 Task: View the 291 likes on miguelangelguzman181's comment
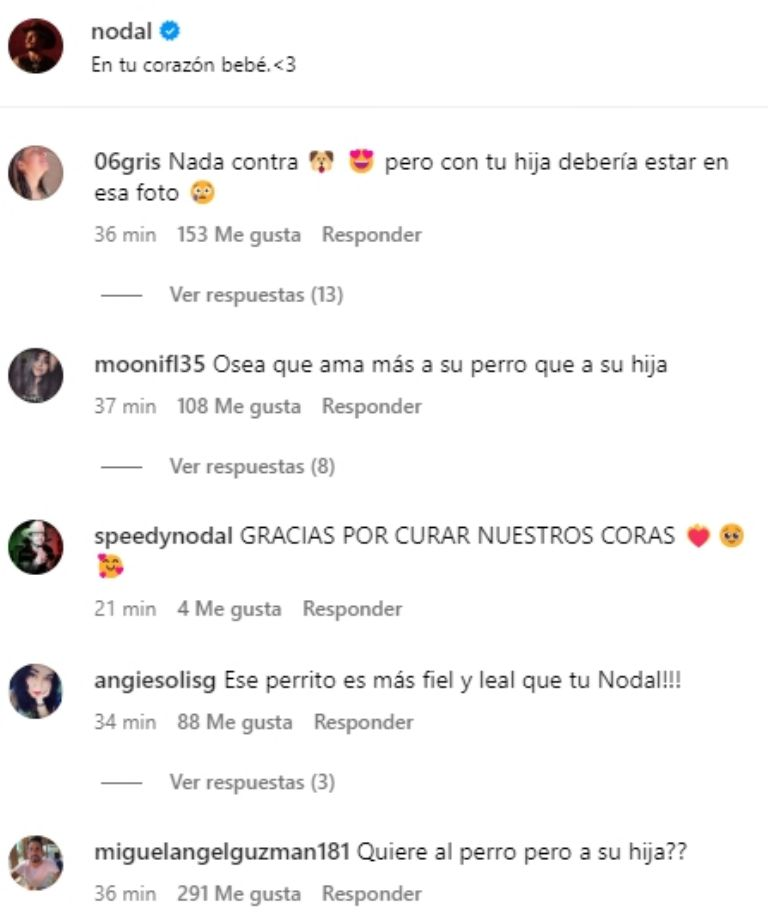238,893
